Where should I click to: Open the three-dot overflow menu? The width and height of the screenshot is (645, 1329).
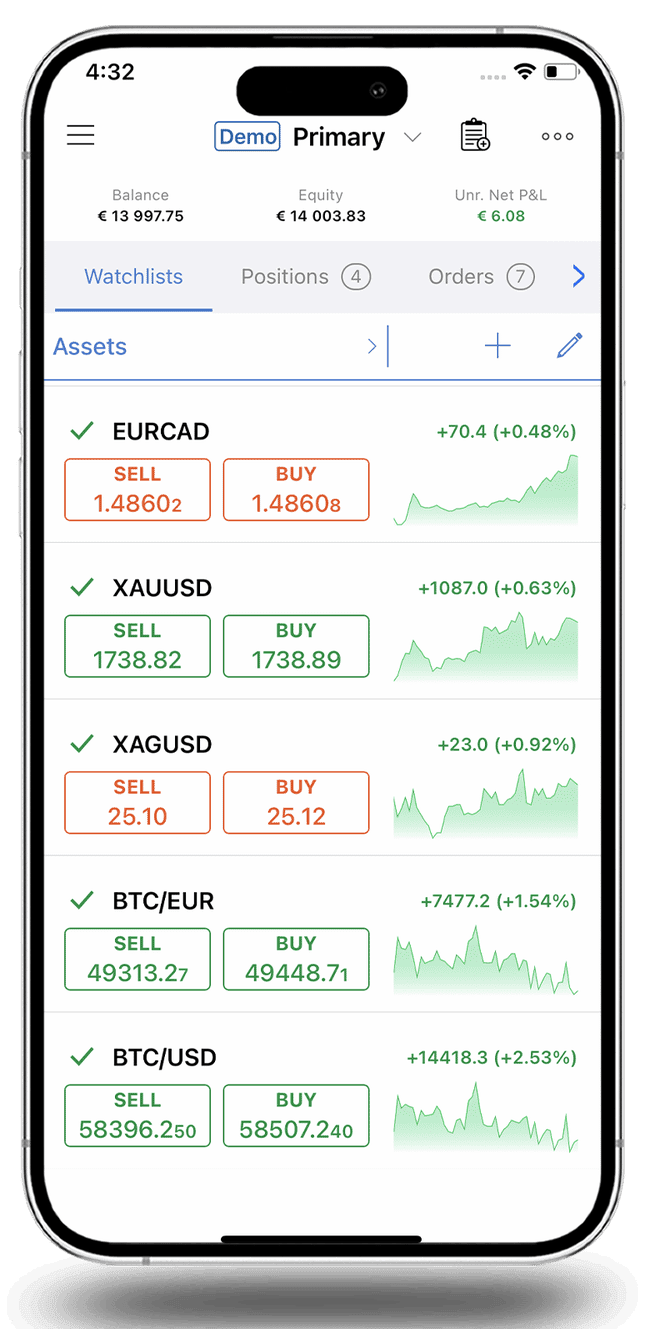coord(557,137)
